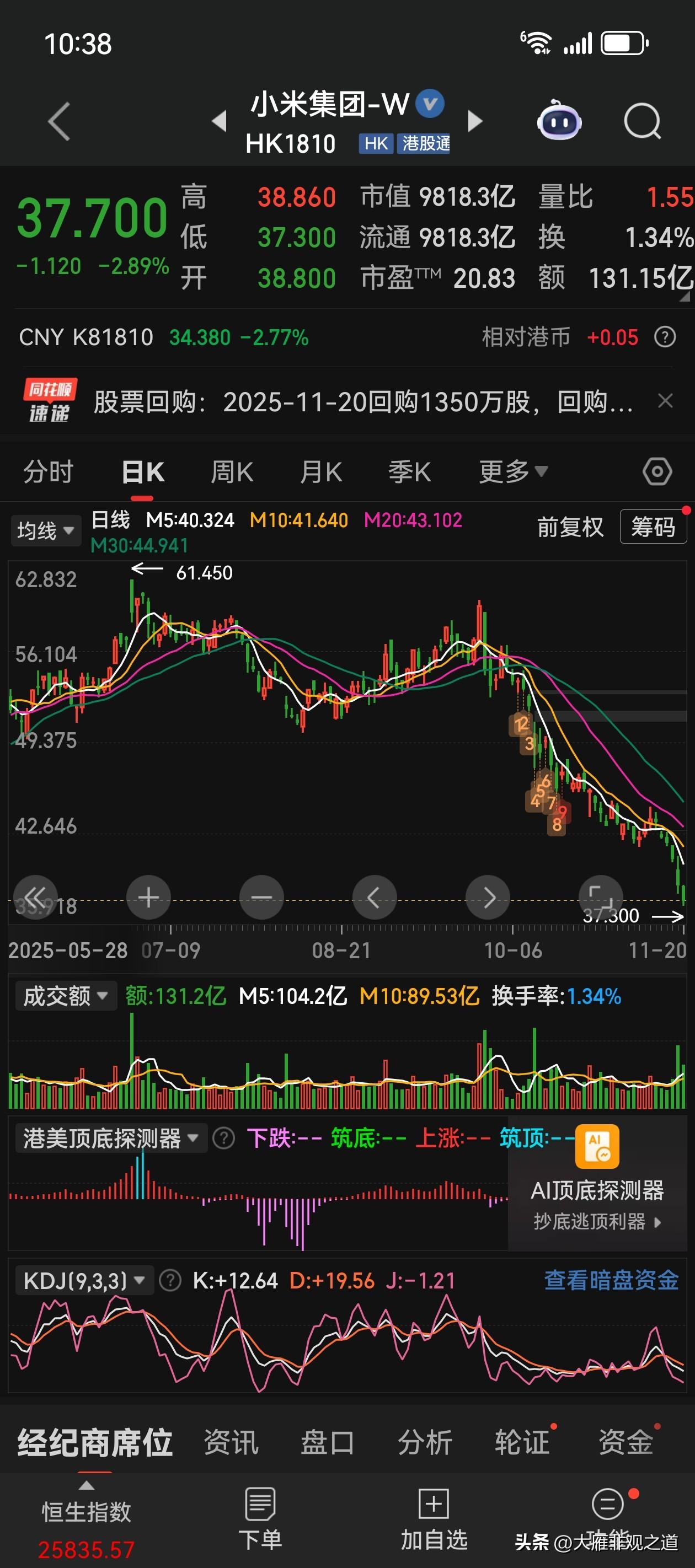
Task: Open 查看暗盘资金 link
Action: (x=609, y=1280)
